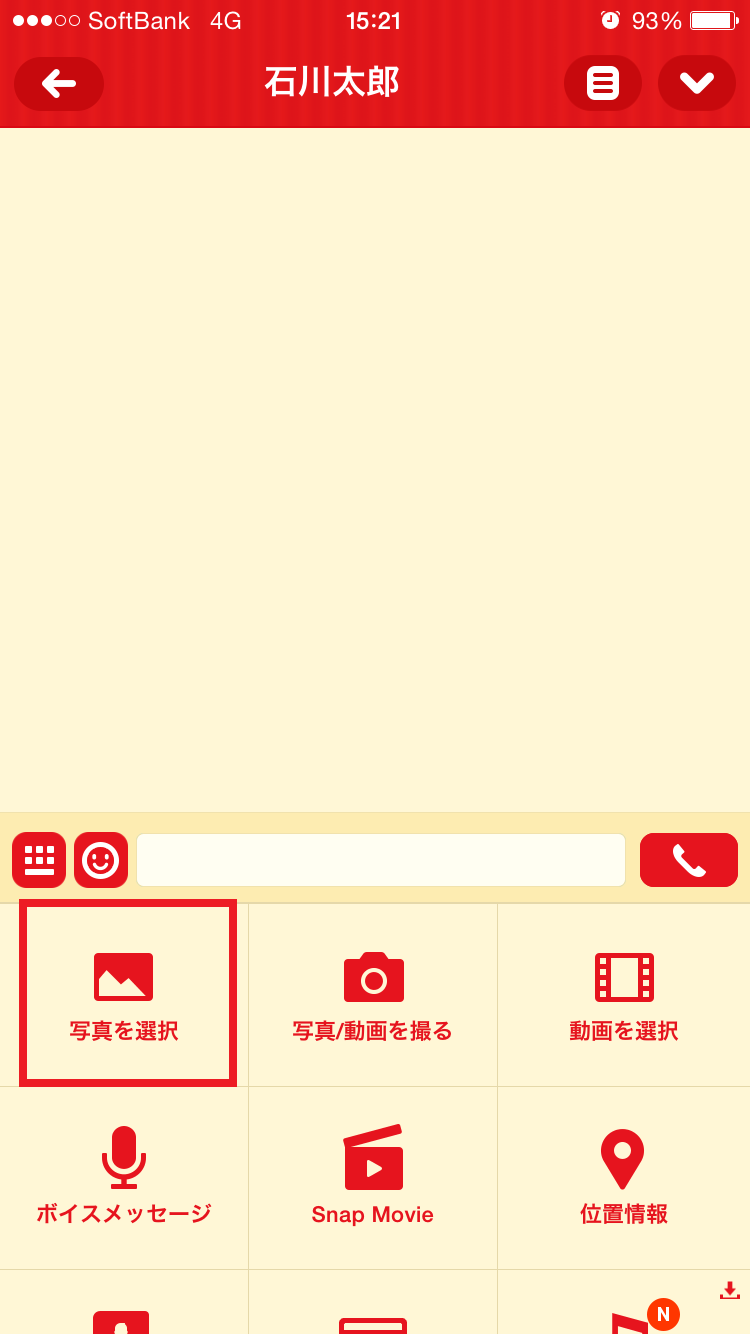Open the notes list icon in header
750x1334 pixels.
pos(602,83)
